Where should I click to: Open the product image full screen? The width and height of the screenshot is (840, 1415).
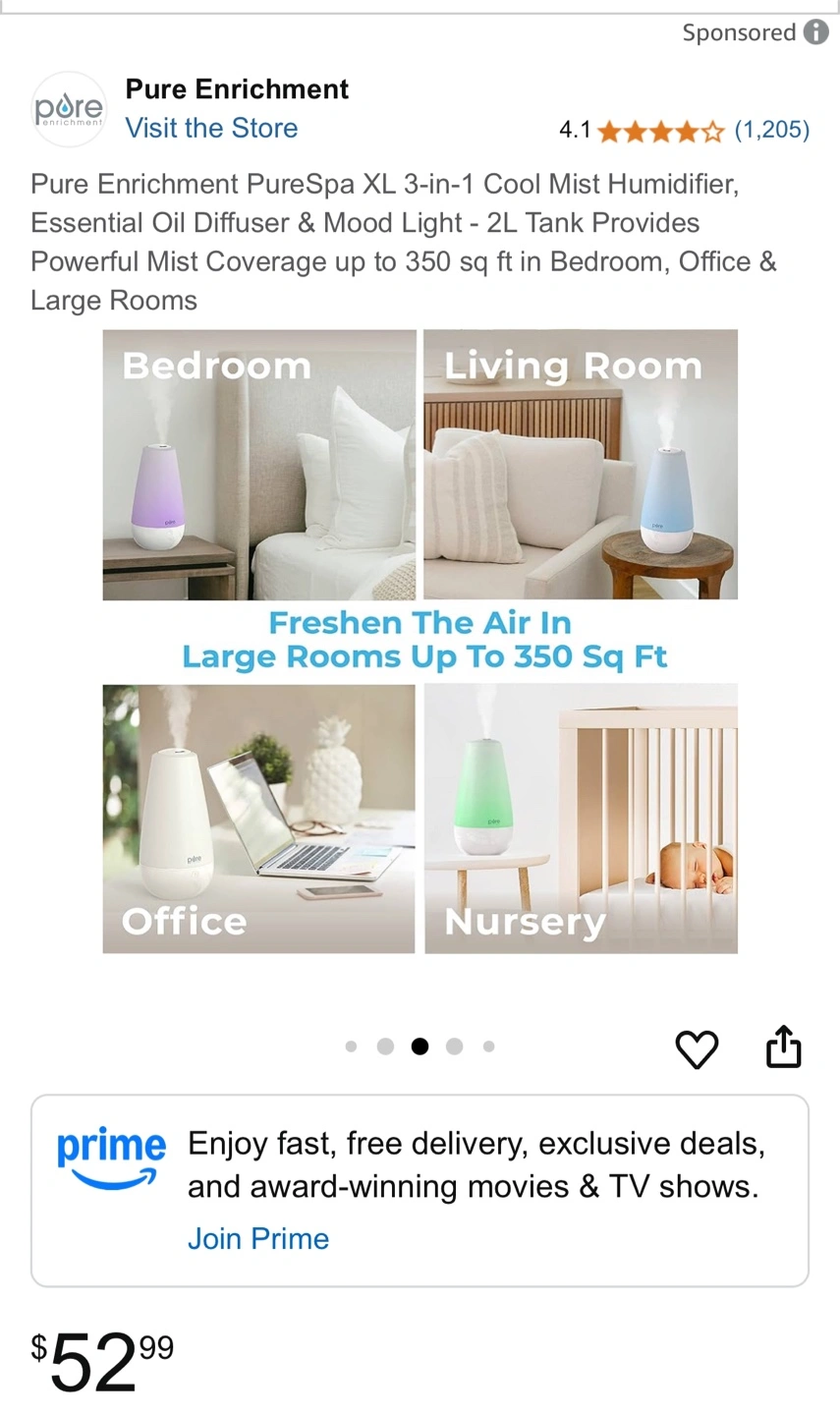tap(420, 642)
